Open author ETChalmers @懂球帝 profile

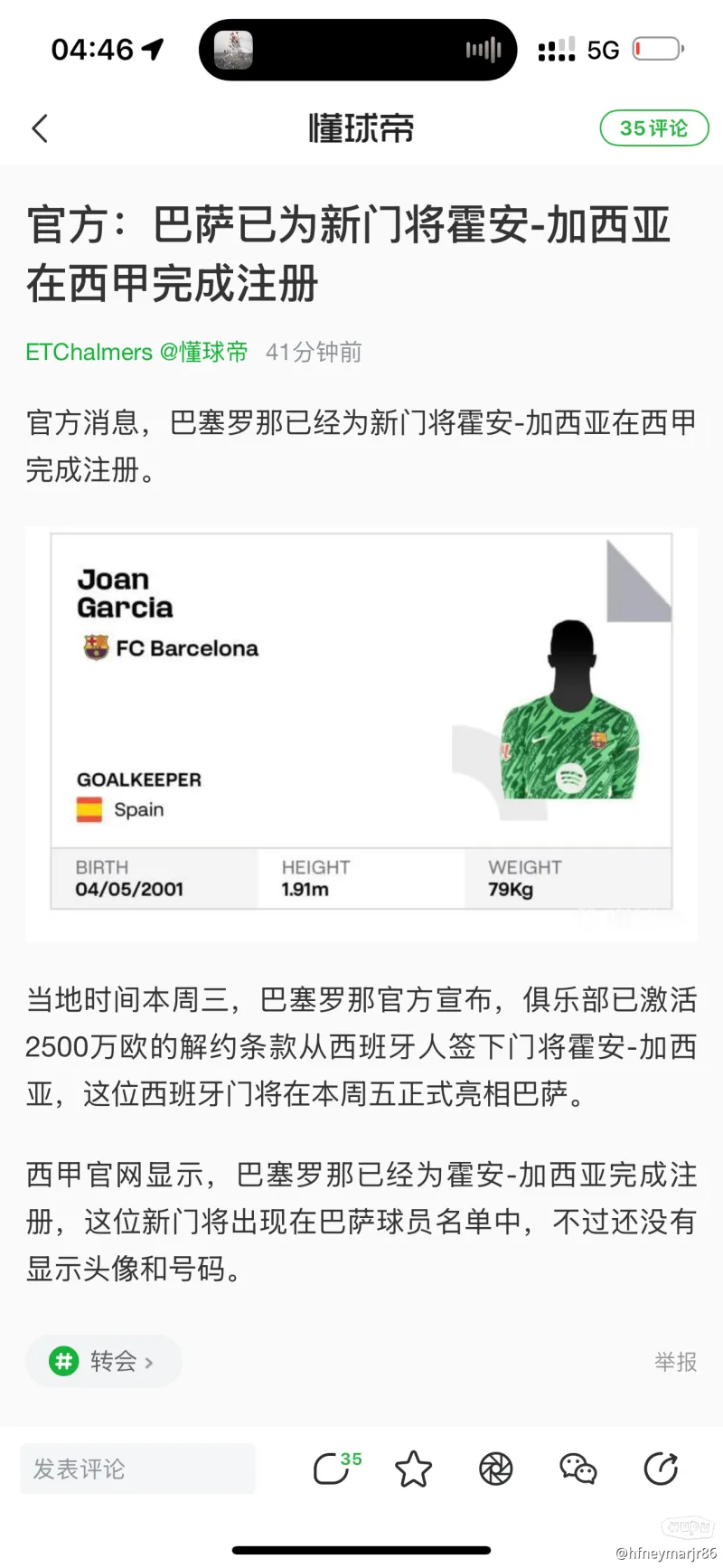(136, 352)
